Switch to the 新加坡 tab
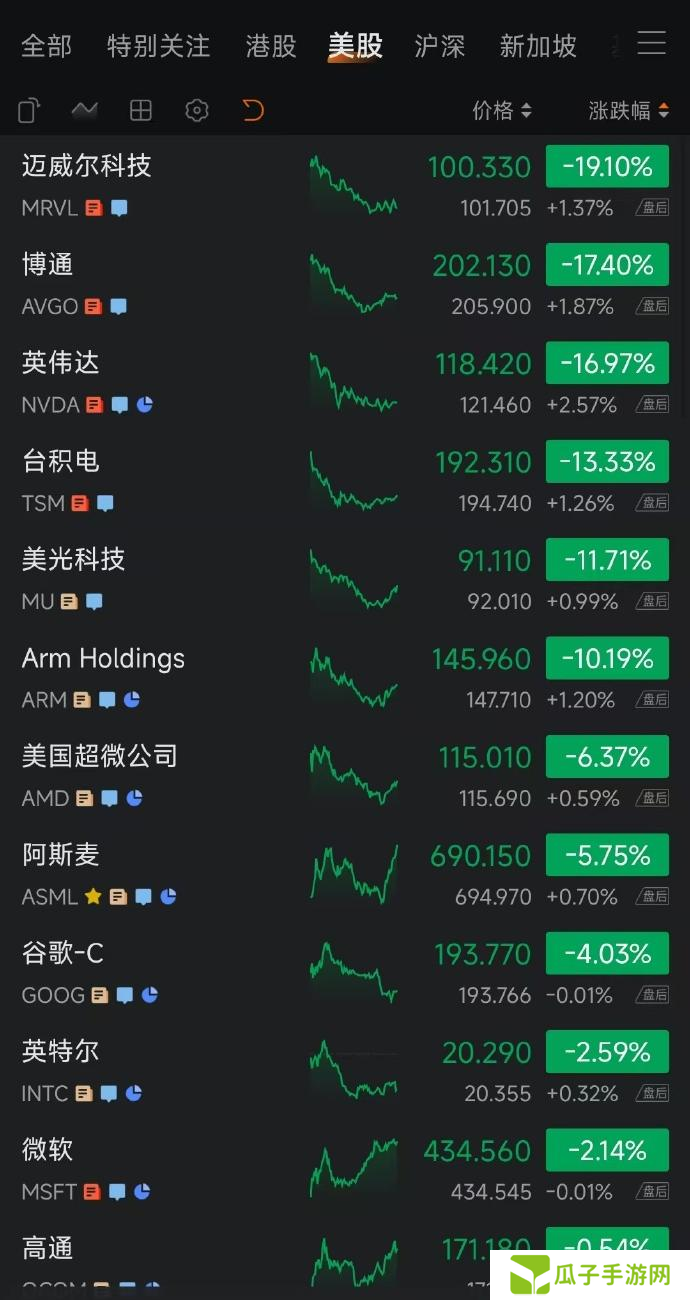 538,46
